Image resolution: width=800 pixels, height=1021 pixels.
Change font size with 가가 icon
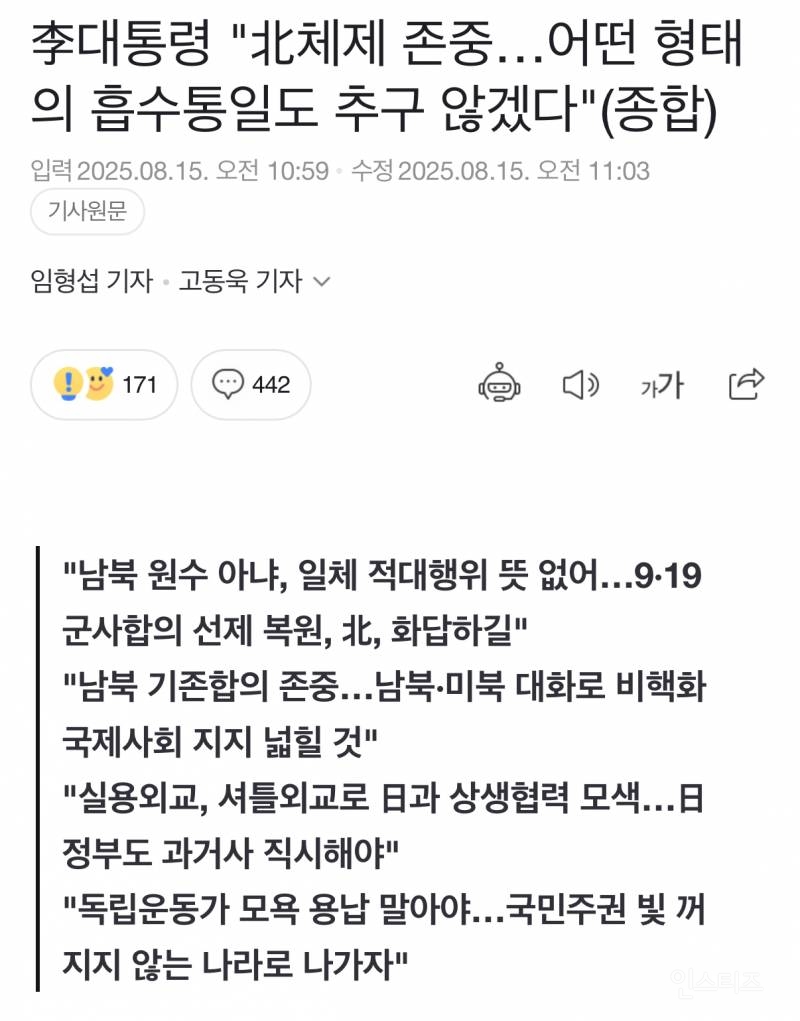(x=662, y=385)
